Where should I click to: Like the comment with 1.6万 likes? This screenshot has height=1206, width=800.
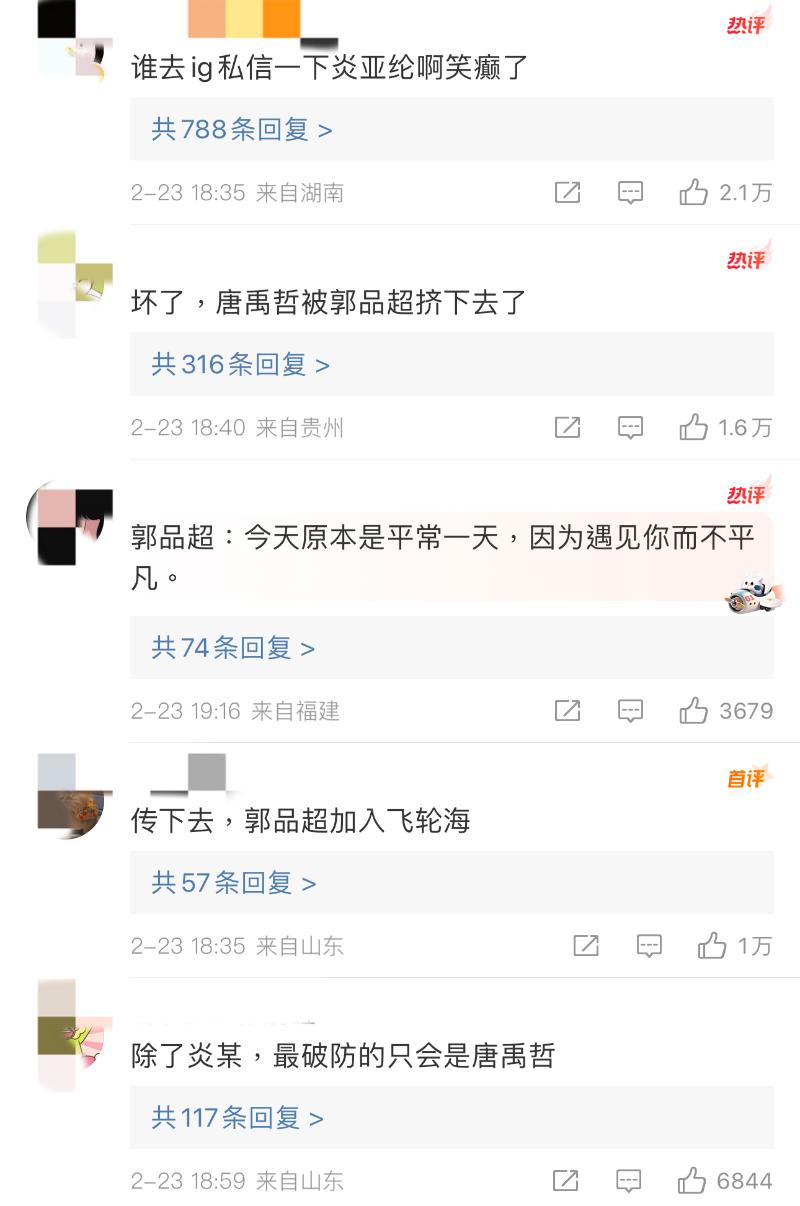[x=693, y=428]
